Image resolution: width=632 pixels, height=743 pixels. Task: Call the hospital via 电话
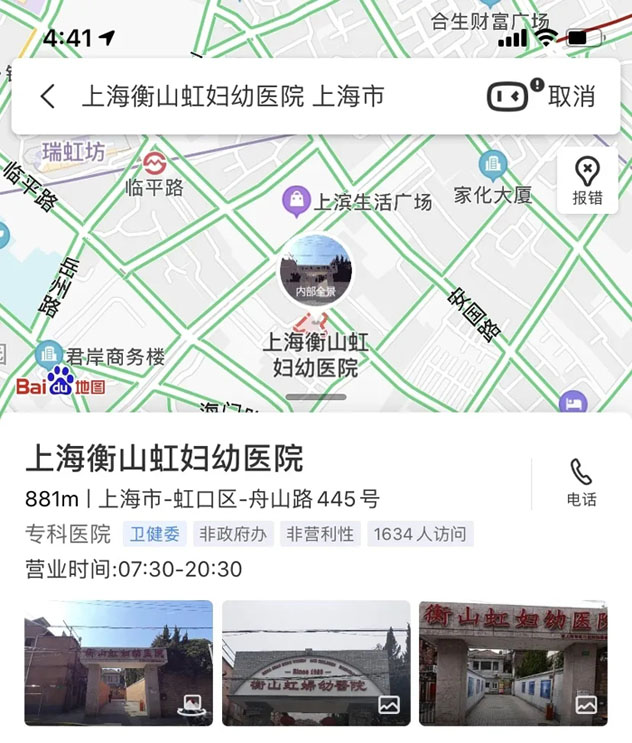pos(581,482)
